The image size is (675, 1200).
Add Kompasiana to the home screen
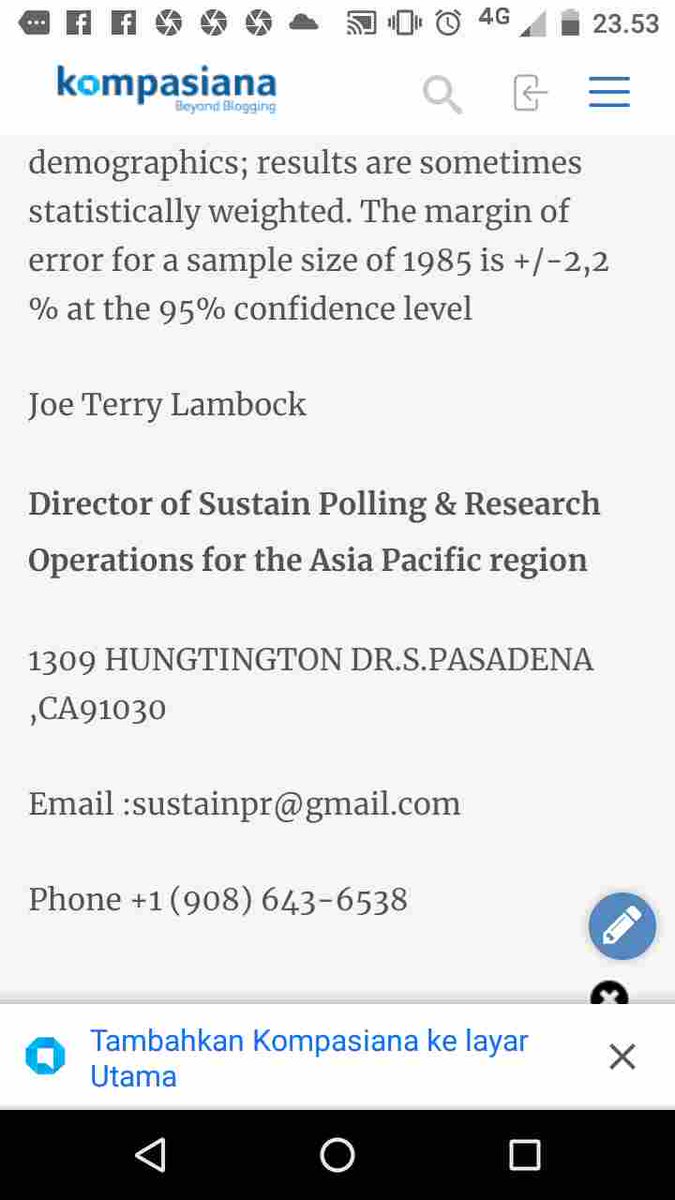pyautogui.click(x=309, y=1058)
